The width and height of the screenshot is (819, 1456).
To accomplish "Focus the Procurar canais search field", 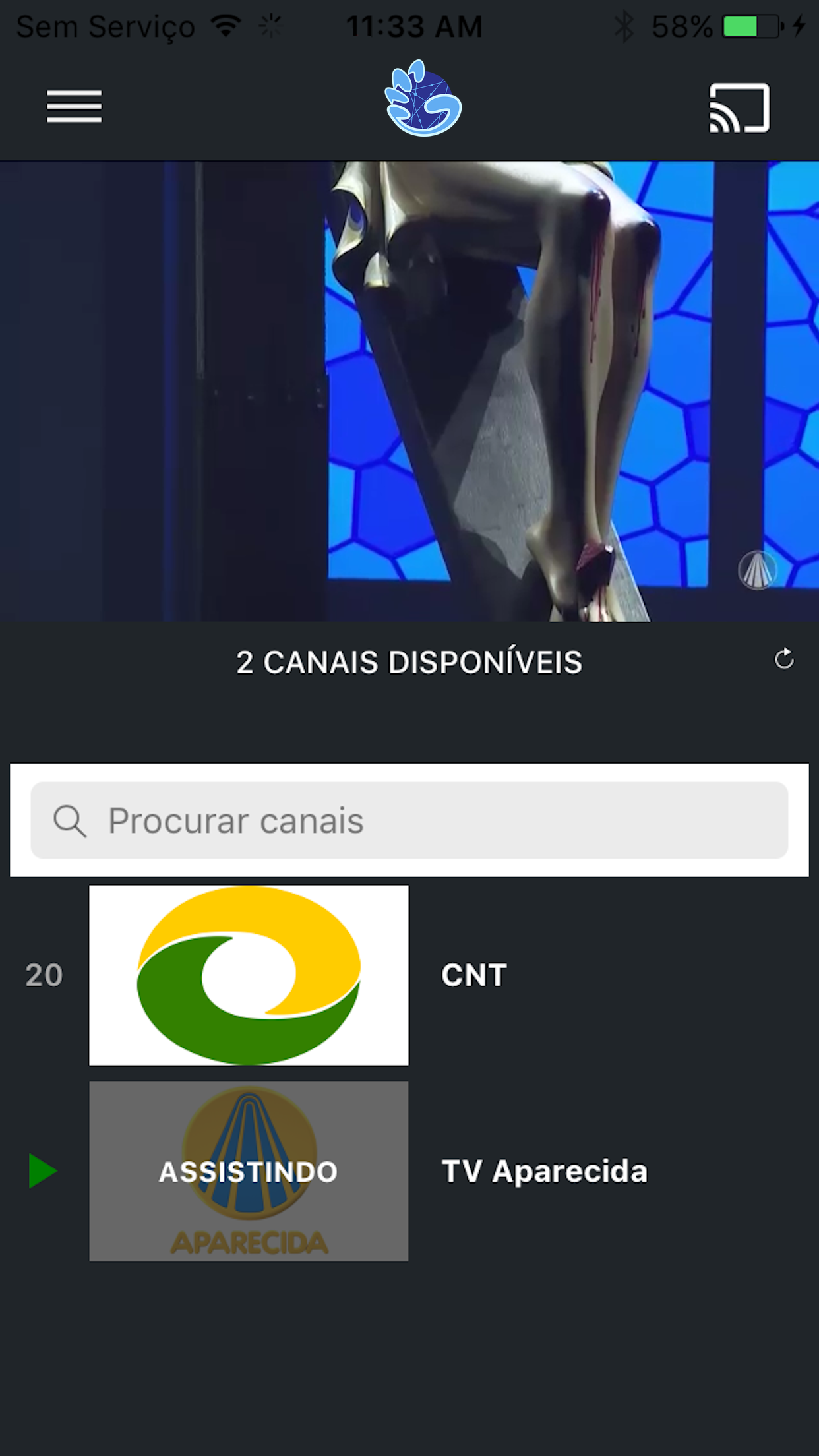I will tap(409, 820).
